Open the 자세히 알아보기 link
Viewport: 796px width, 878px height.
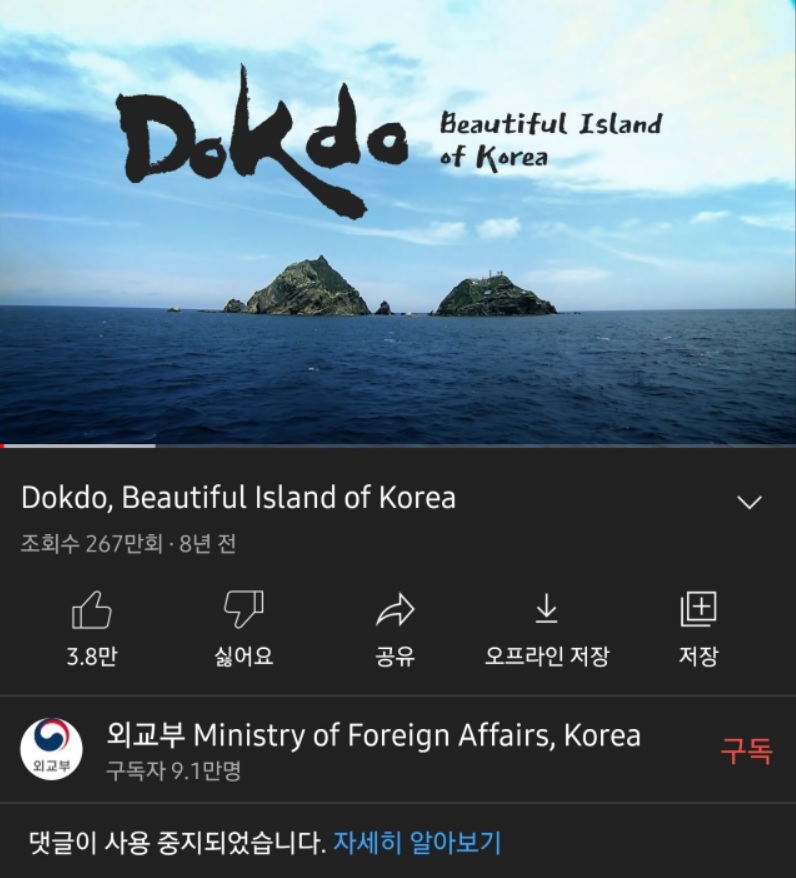tap(417, 842)
